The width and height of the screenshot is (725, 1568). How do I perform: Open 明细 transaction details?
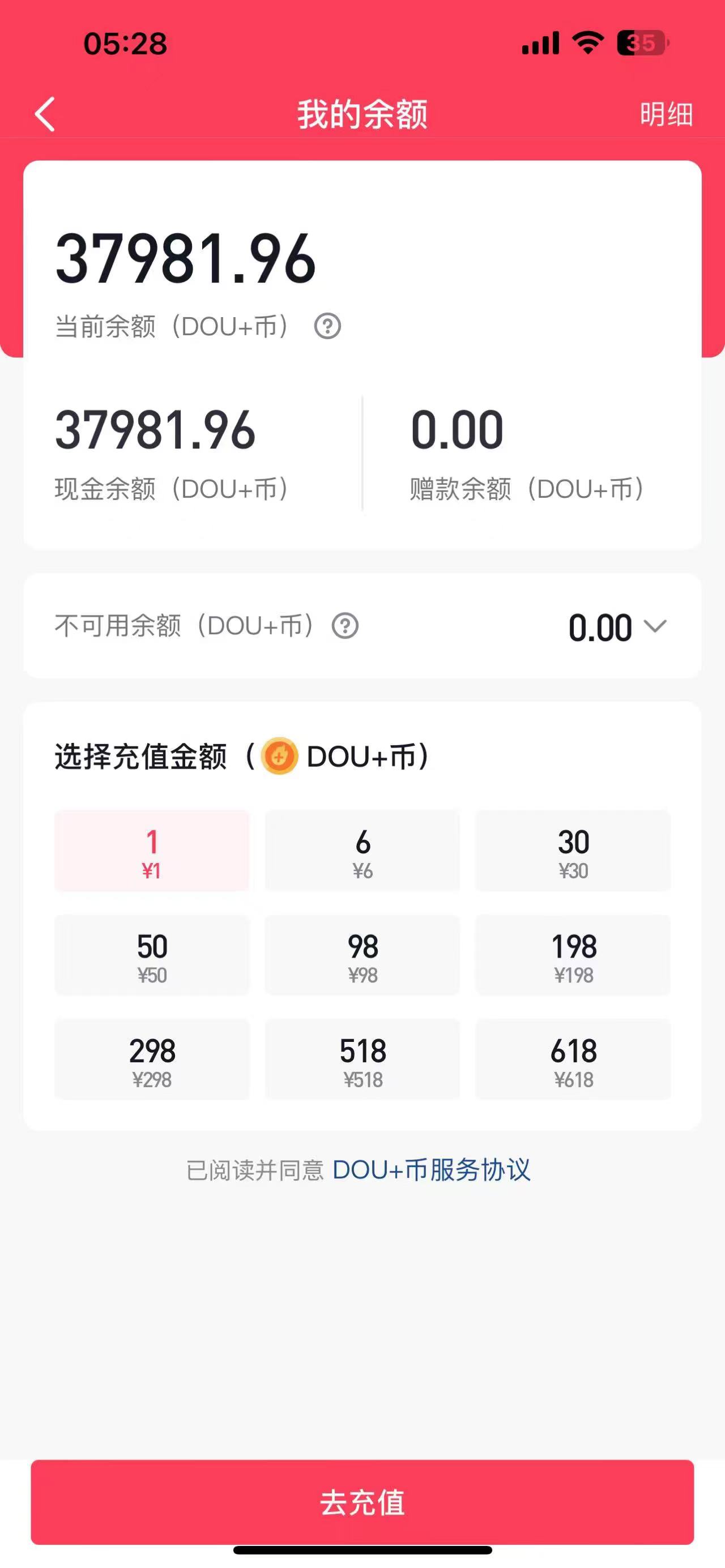666,114
